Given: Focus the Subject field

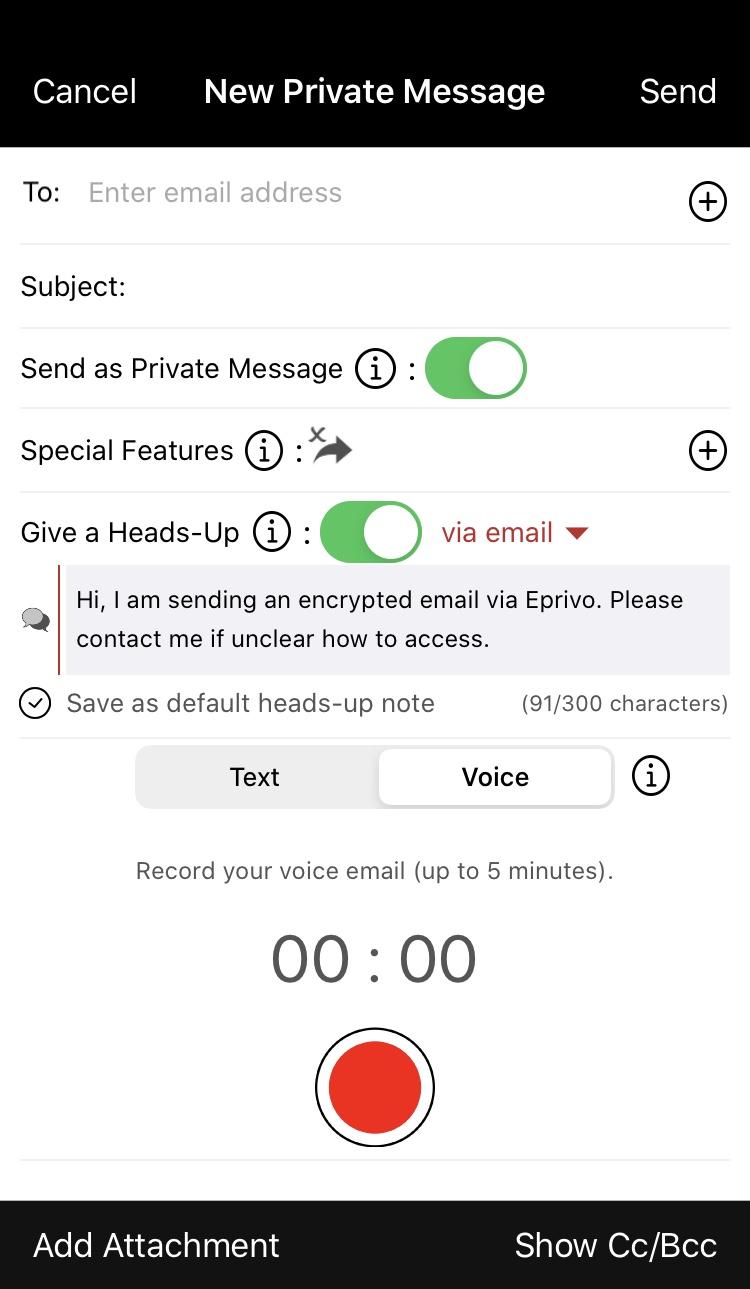Looking at the screenshot, I should [420, 287].
